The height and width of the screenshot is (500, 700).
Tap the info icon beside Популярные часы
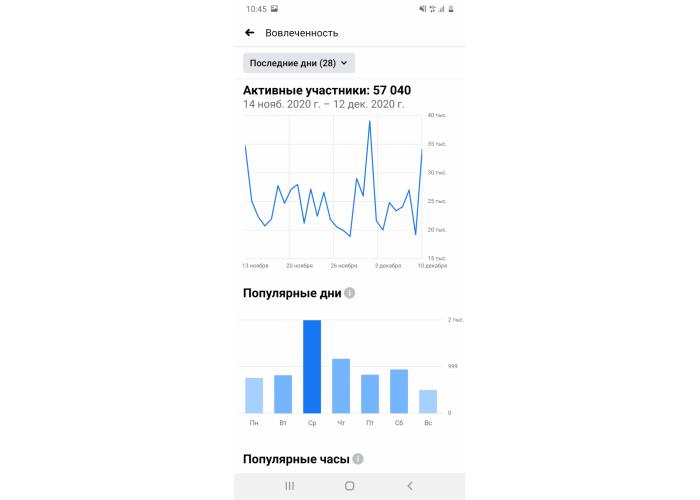click(358, 459)
